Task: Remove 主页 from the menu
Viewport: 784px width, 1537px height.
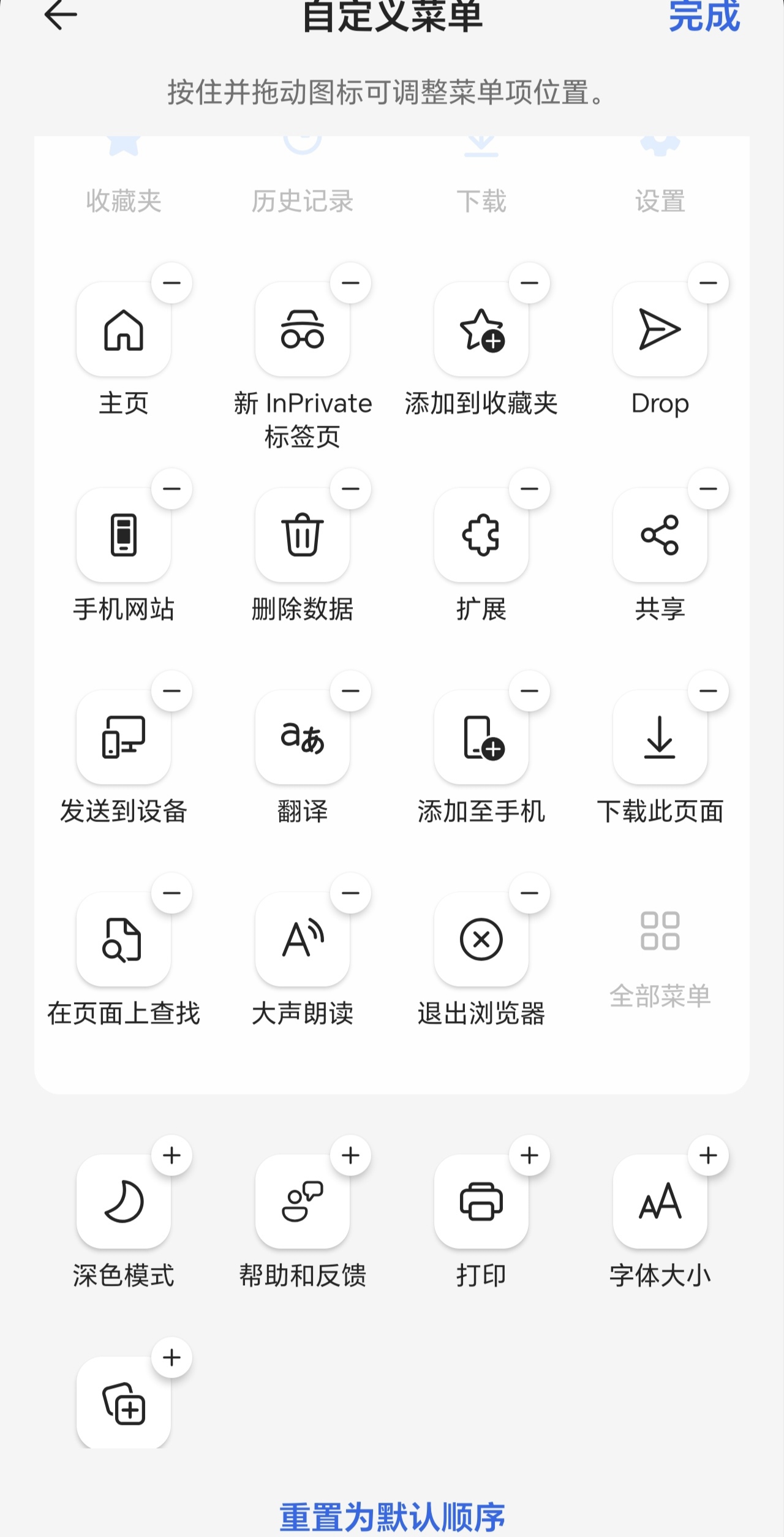Action: 172,283
